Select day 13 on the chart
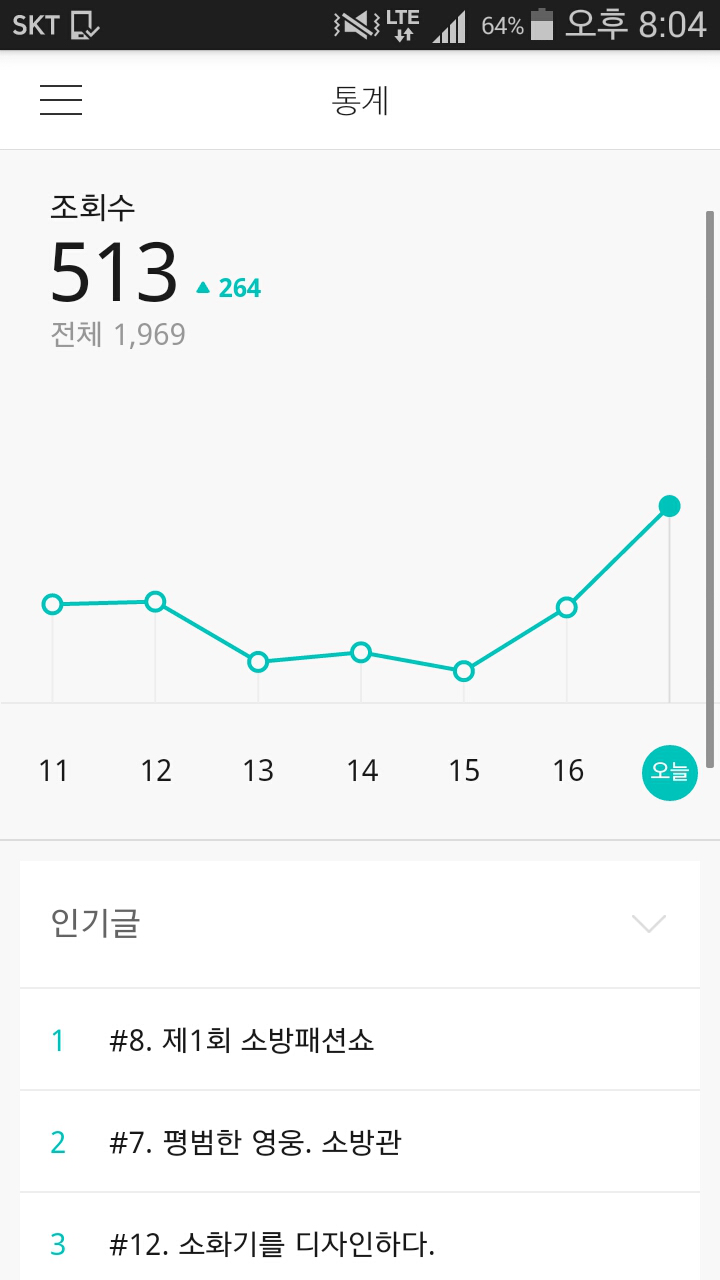720x1280 pixels. click(258, 770)
